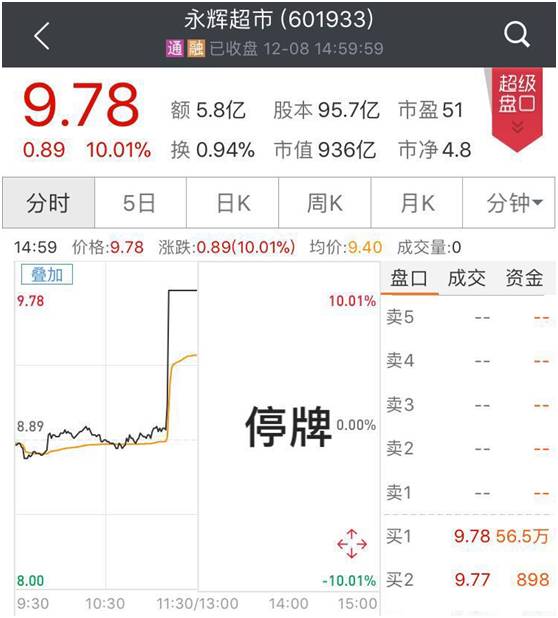Show the 月K monthly chart

tap(417, 203)
